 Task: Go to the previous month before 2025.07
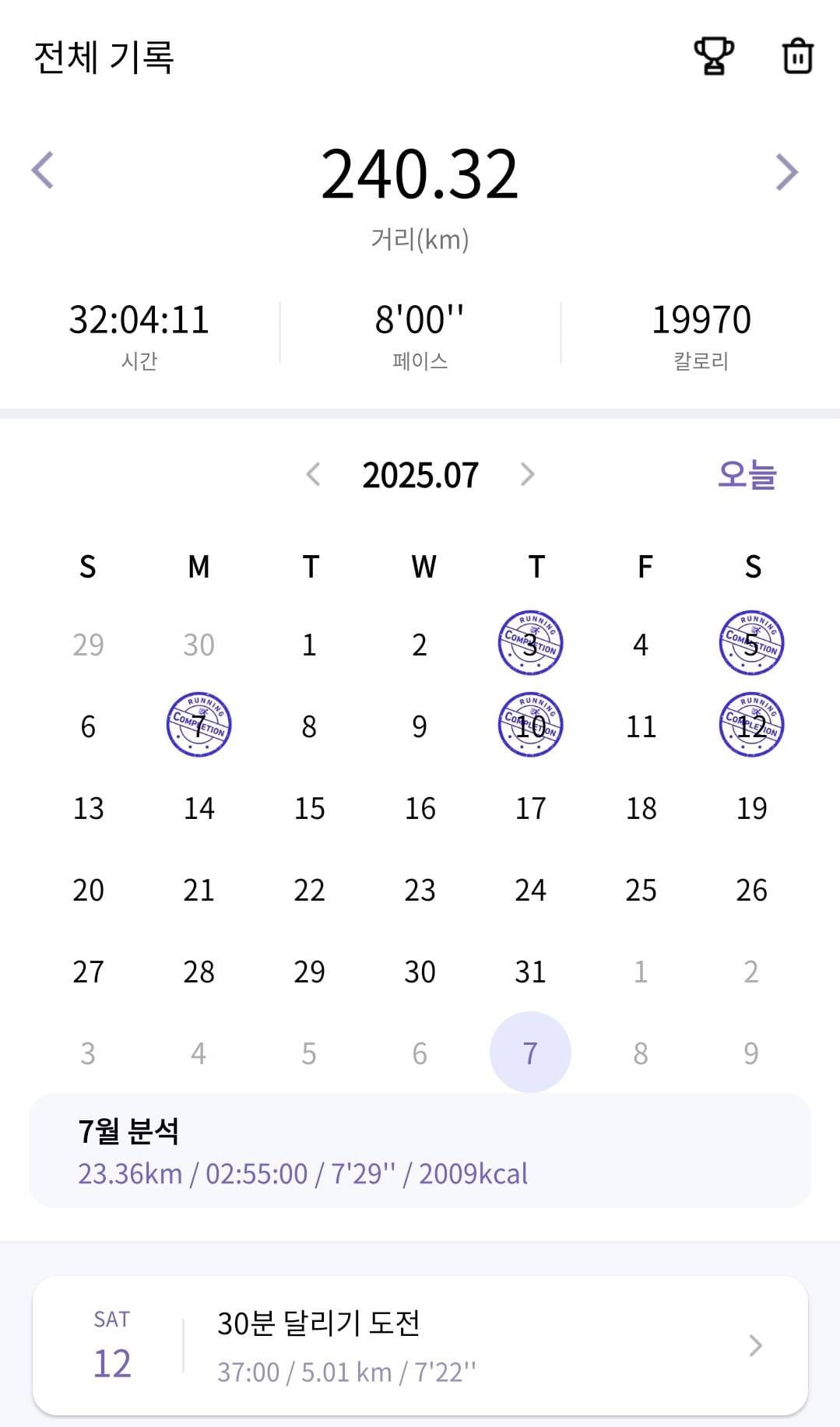pyautogui.click(x=313, y=474)
